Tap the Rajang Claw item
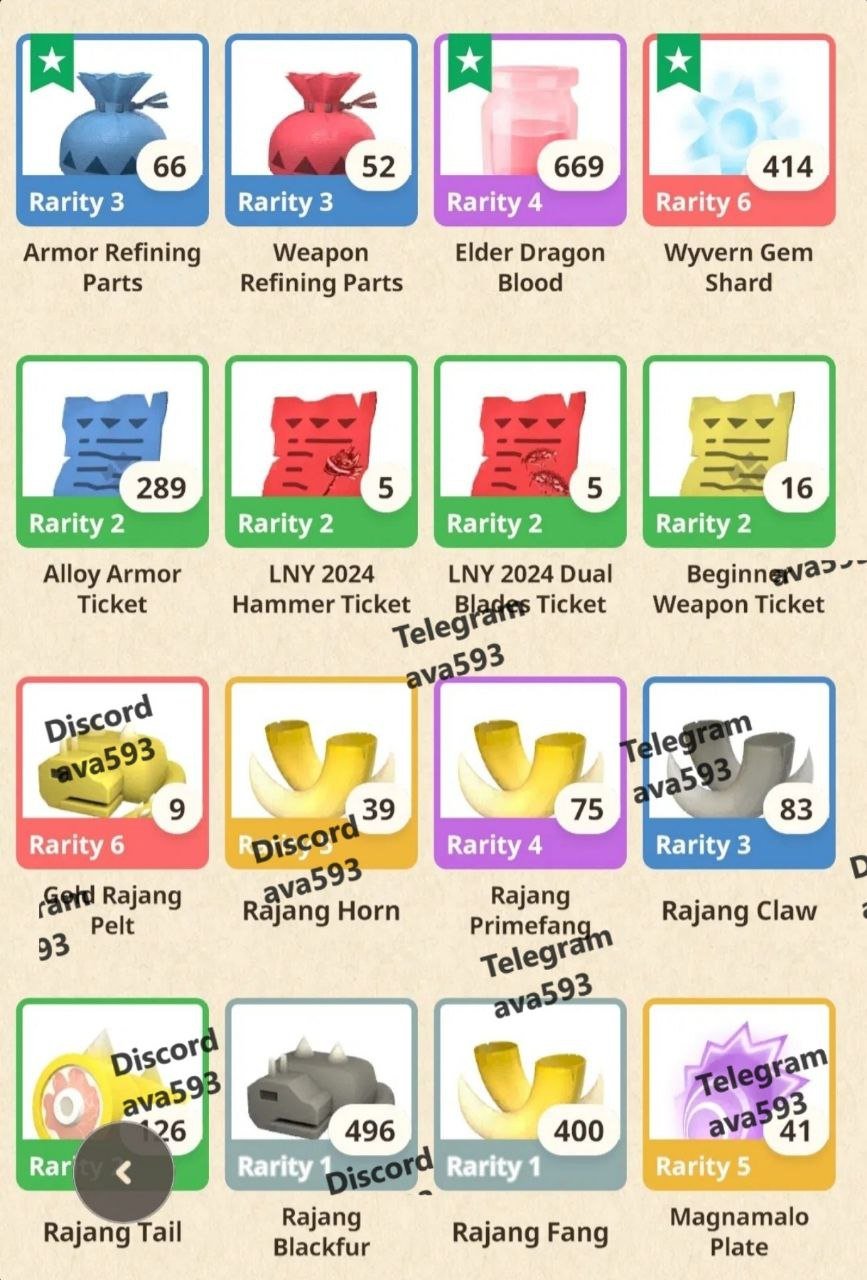This screenshot has width=867, height=1280. pos(738,772)
